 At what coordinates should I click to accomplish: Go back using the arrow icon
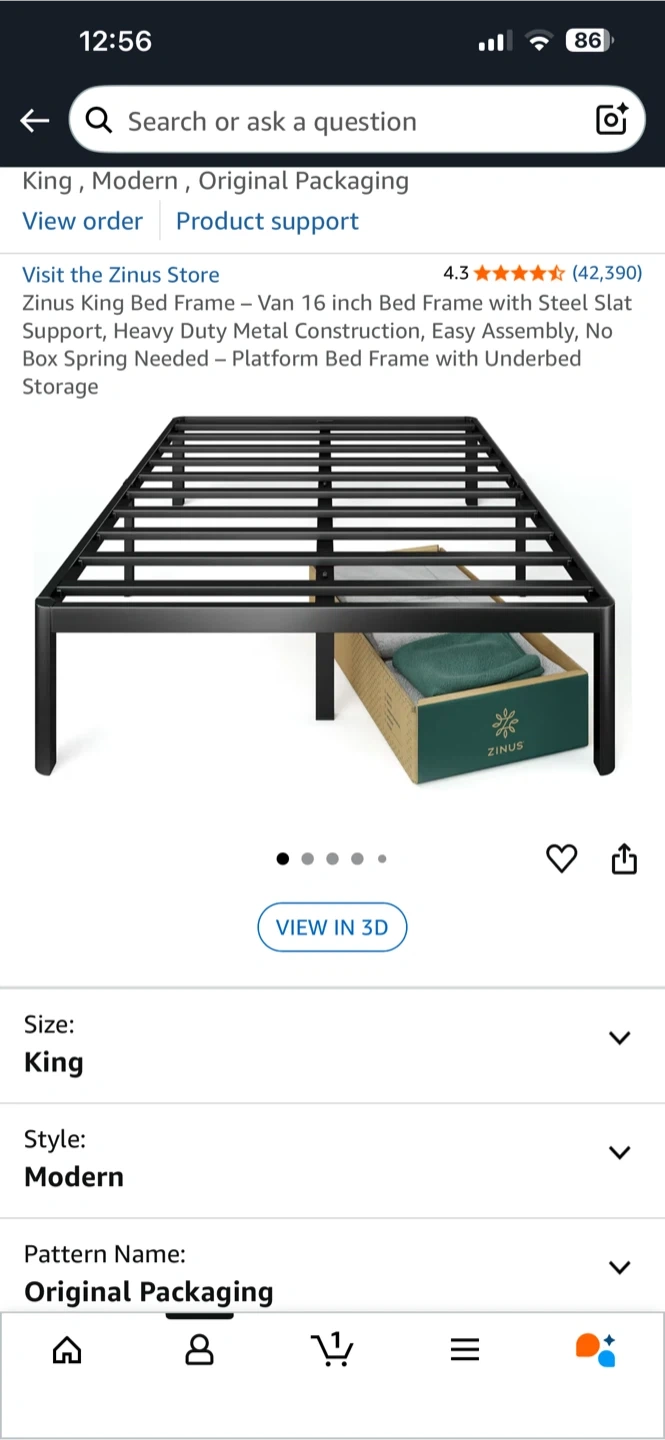[x=34, y=121]
